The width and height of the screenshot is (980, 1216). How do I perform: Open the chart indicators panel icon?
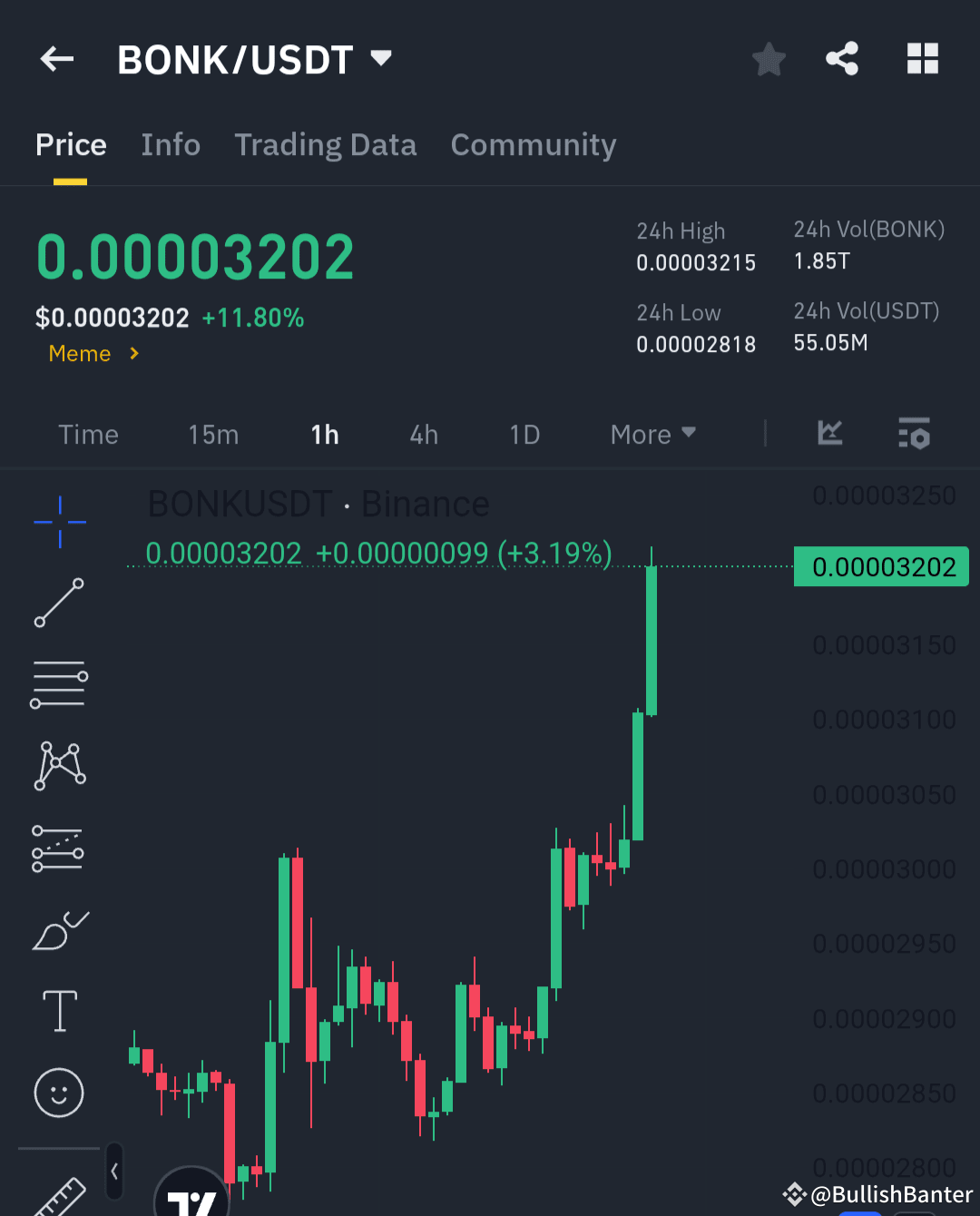click(x=828, y=434)
